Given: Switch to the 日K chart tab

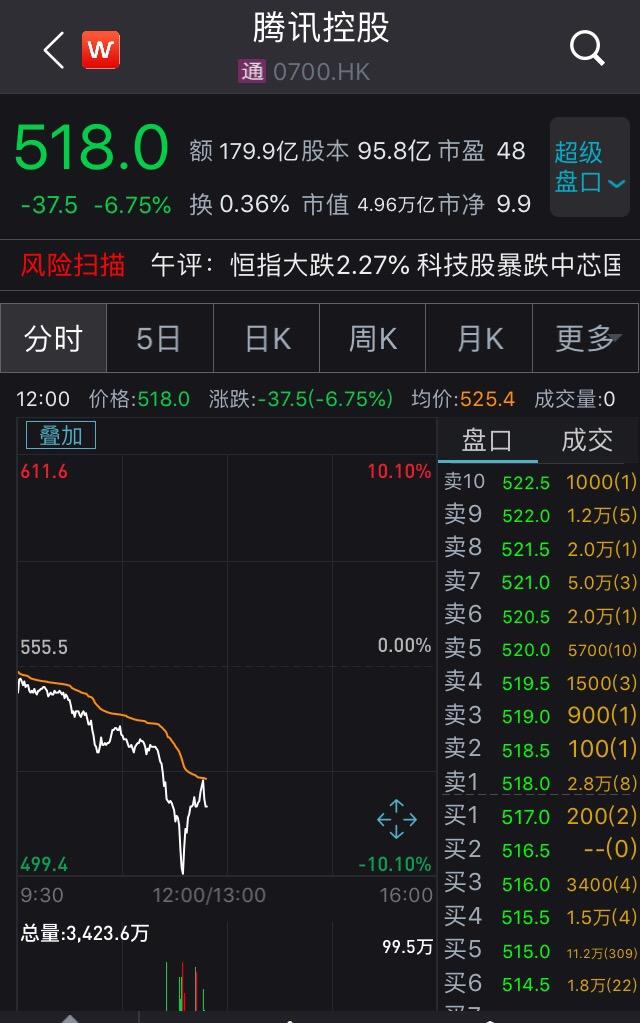Looking at the screenshot, I should (267, 339).
